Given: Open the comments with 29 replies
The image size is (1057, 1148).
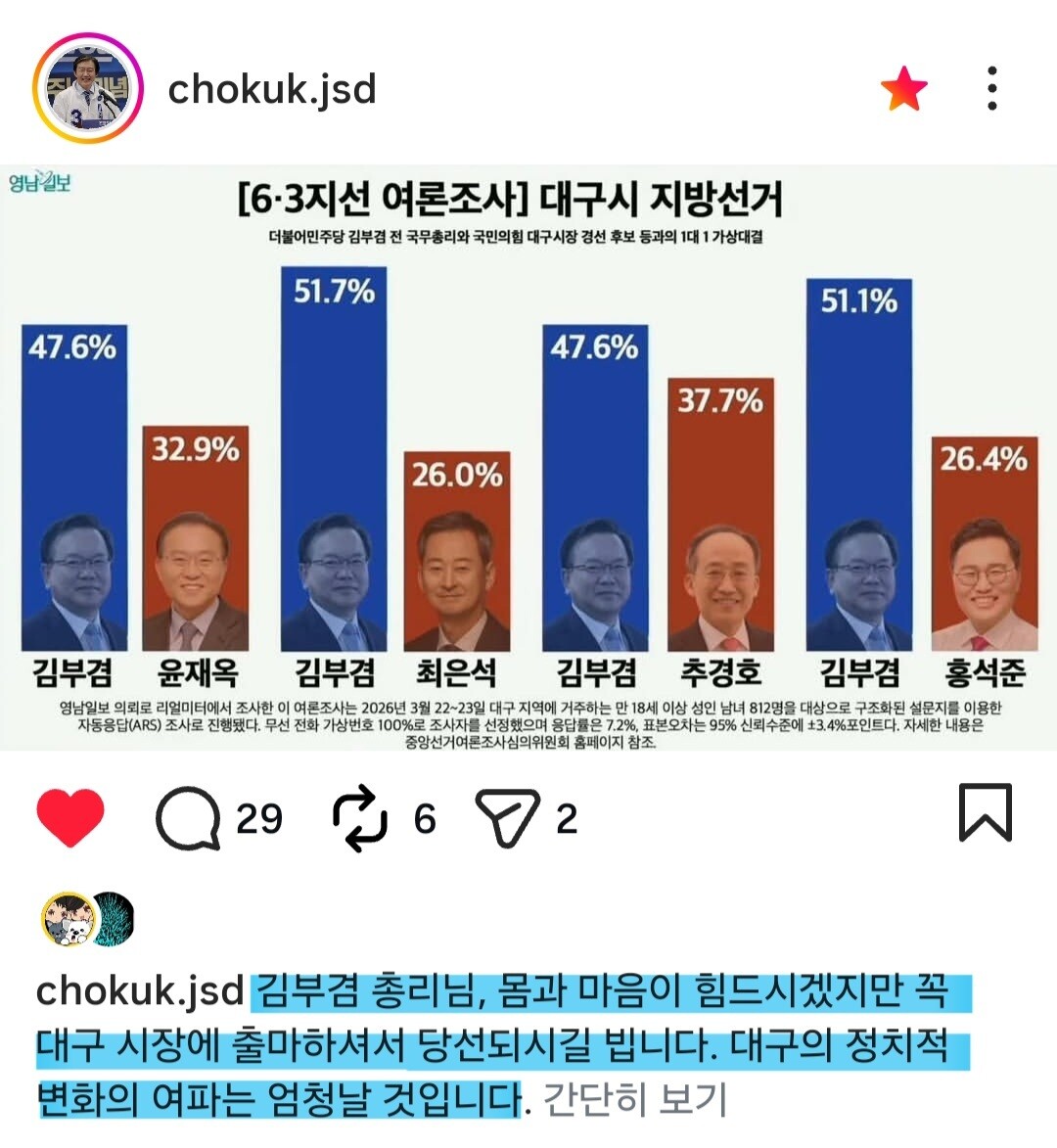Looking at the screenshot, I should point(219,818).
